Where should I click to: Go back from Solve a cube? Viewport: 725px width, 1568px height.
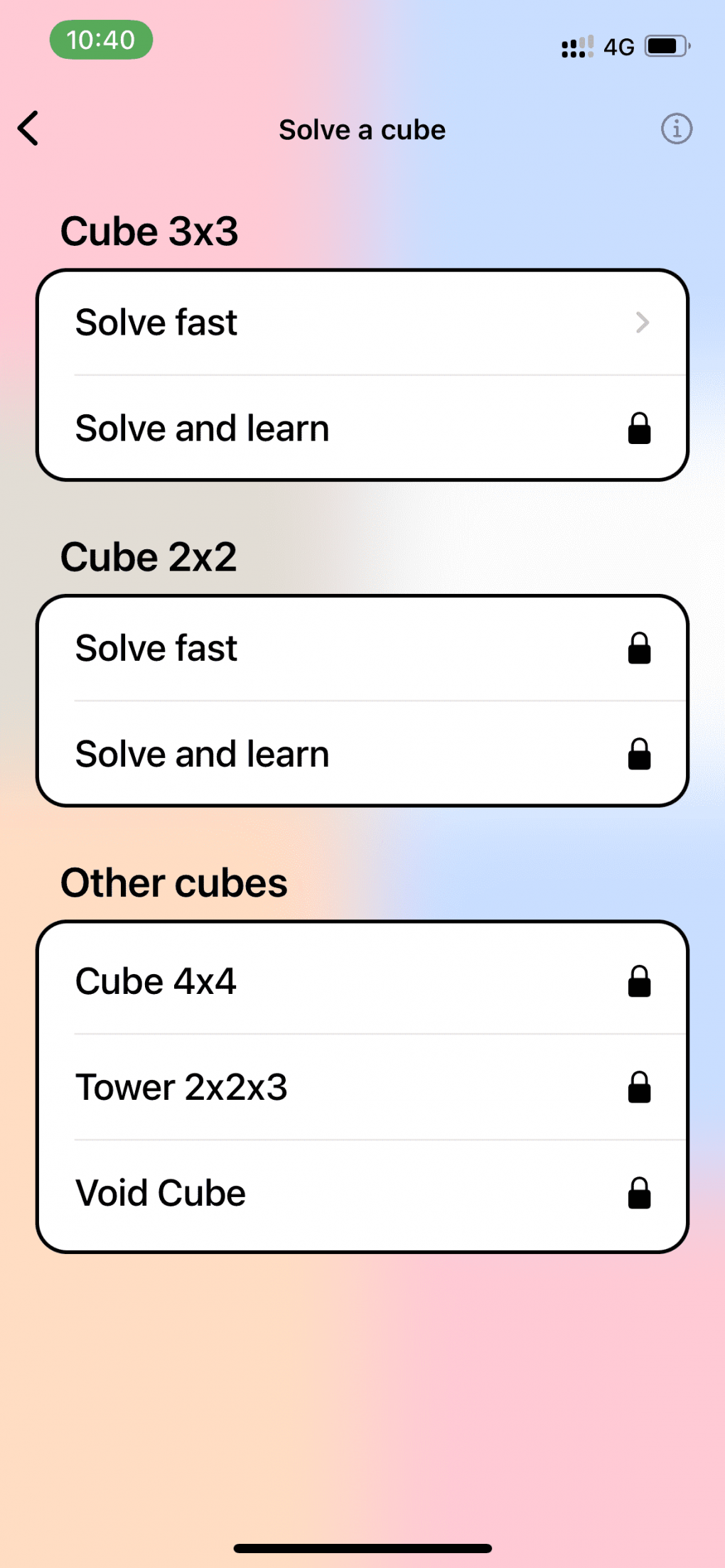28,129
